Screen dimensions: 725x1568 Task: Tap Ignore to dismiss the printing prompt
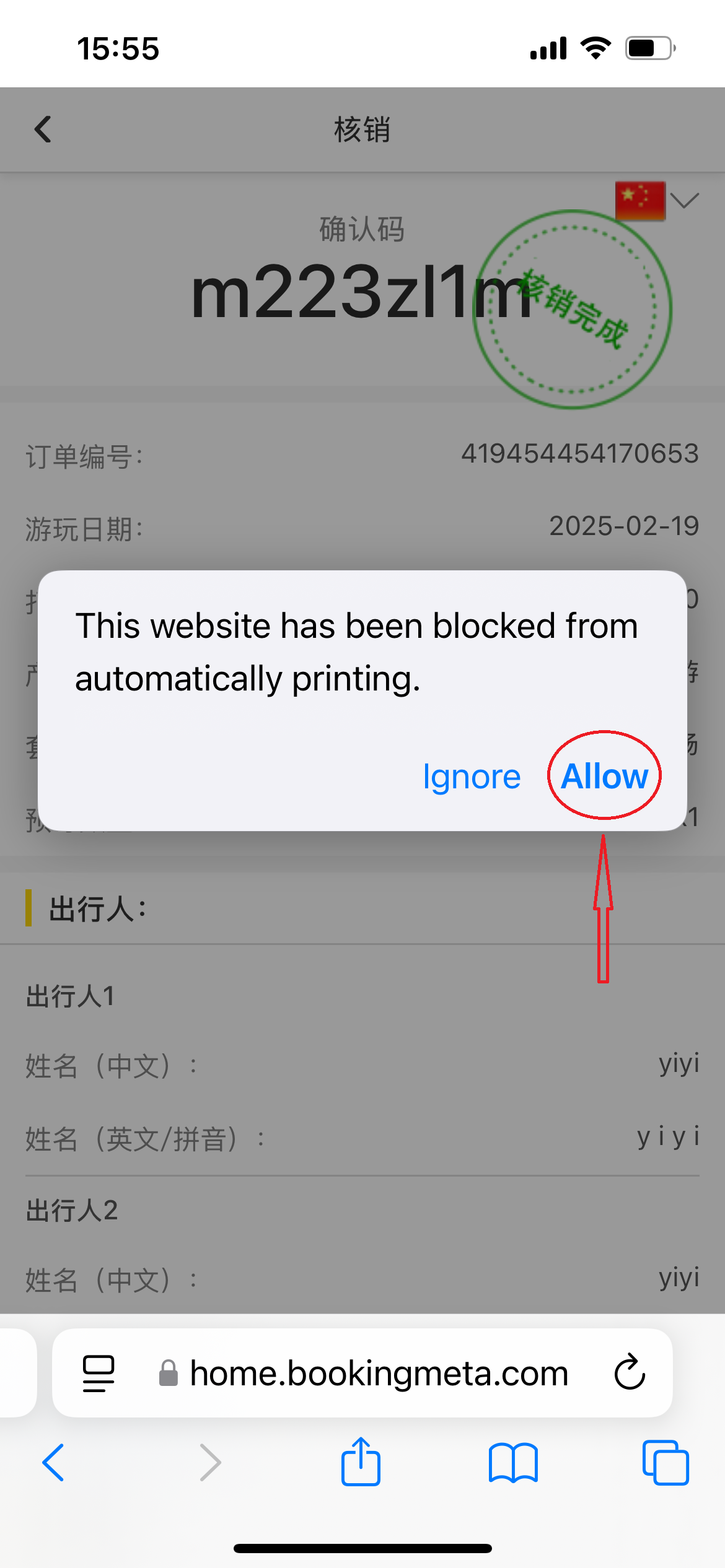coord(472,777)
